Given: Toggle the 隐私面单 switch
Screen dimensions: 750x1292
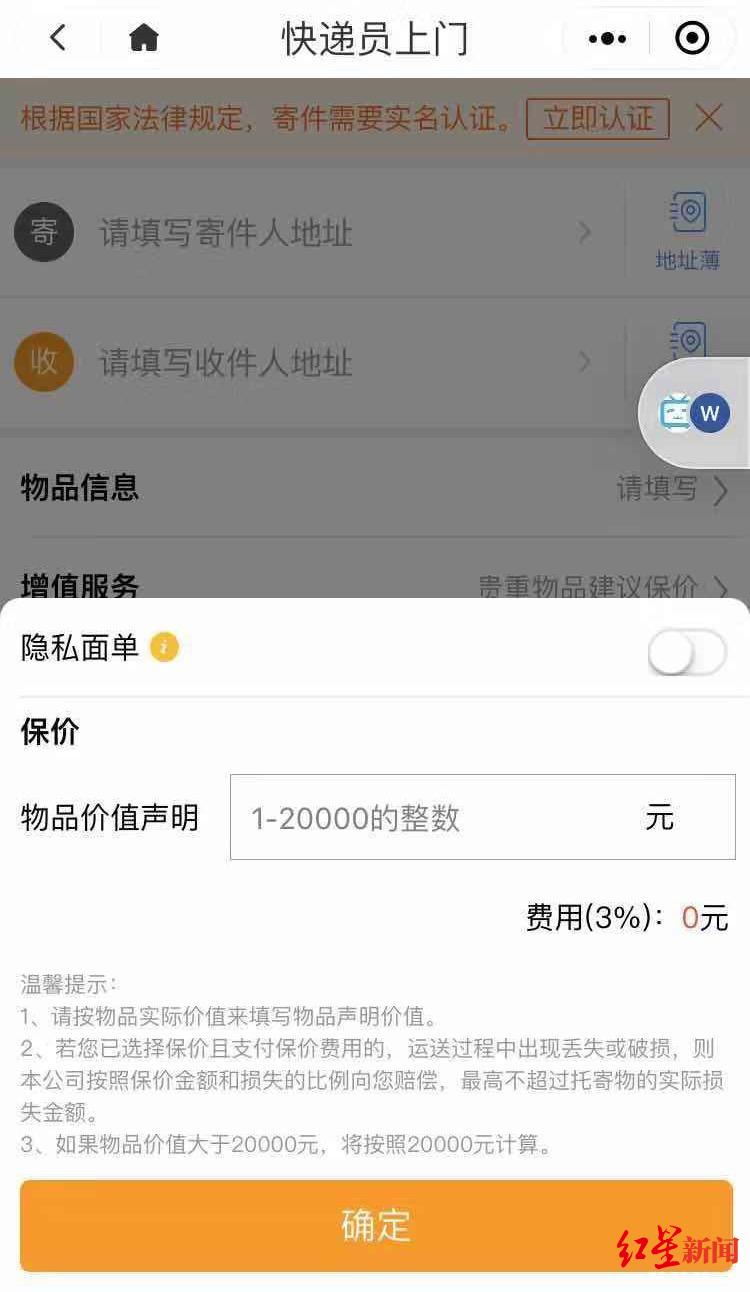Looking at the screenshot, I should [x=686, y=653].
